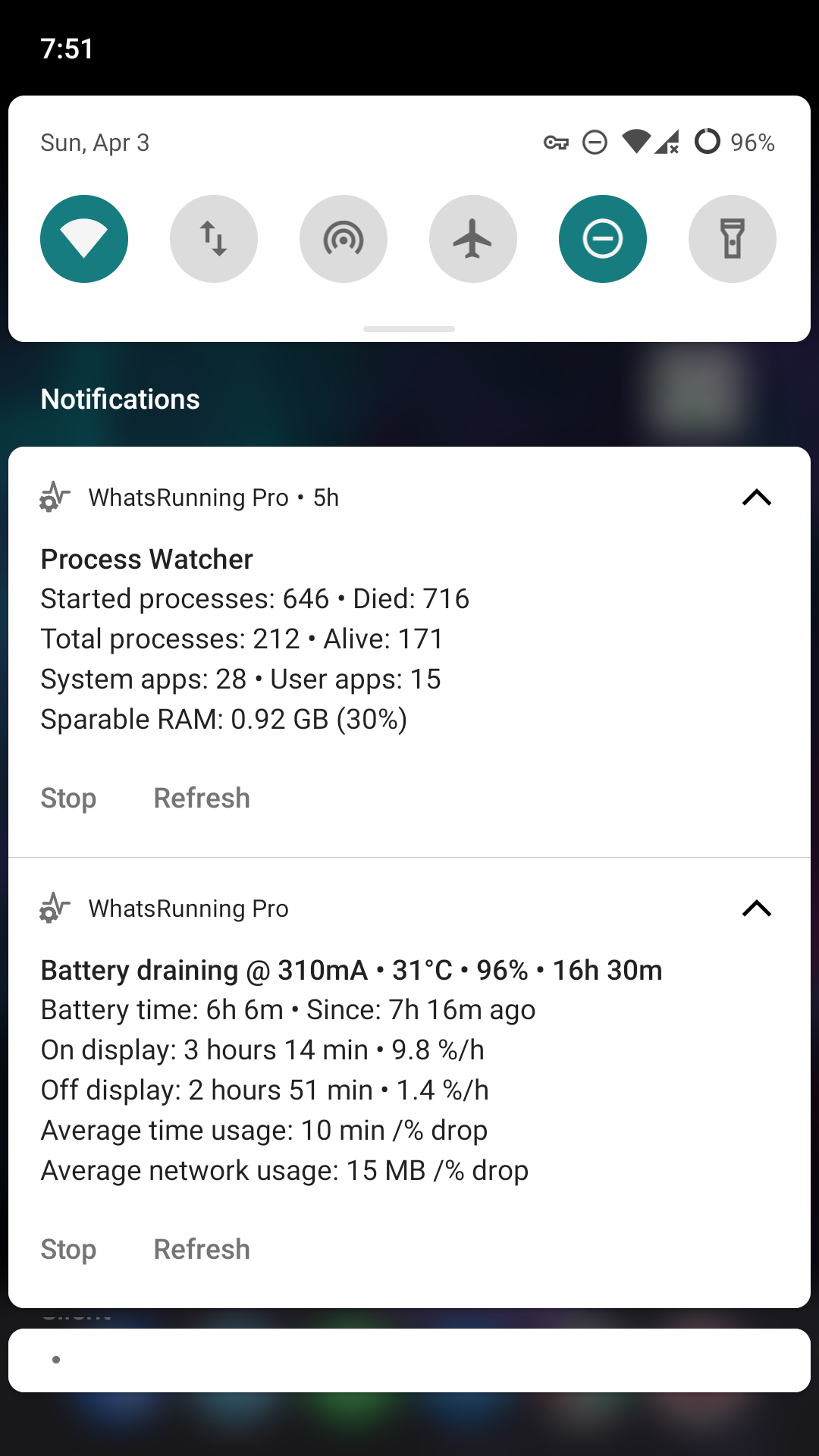819x1456 pixels.
Task: Stop the Process Watcher
Action: [68, 799]
